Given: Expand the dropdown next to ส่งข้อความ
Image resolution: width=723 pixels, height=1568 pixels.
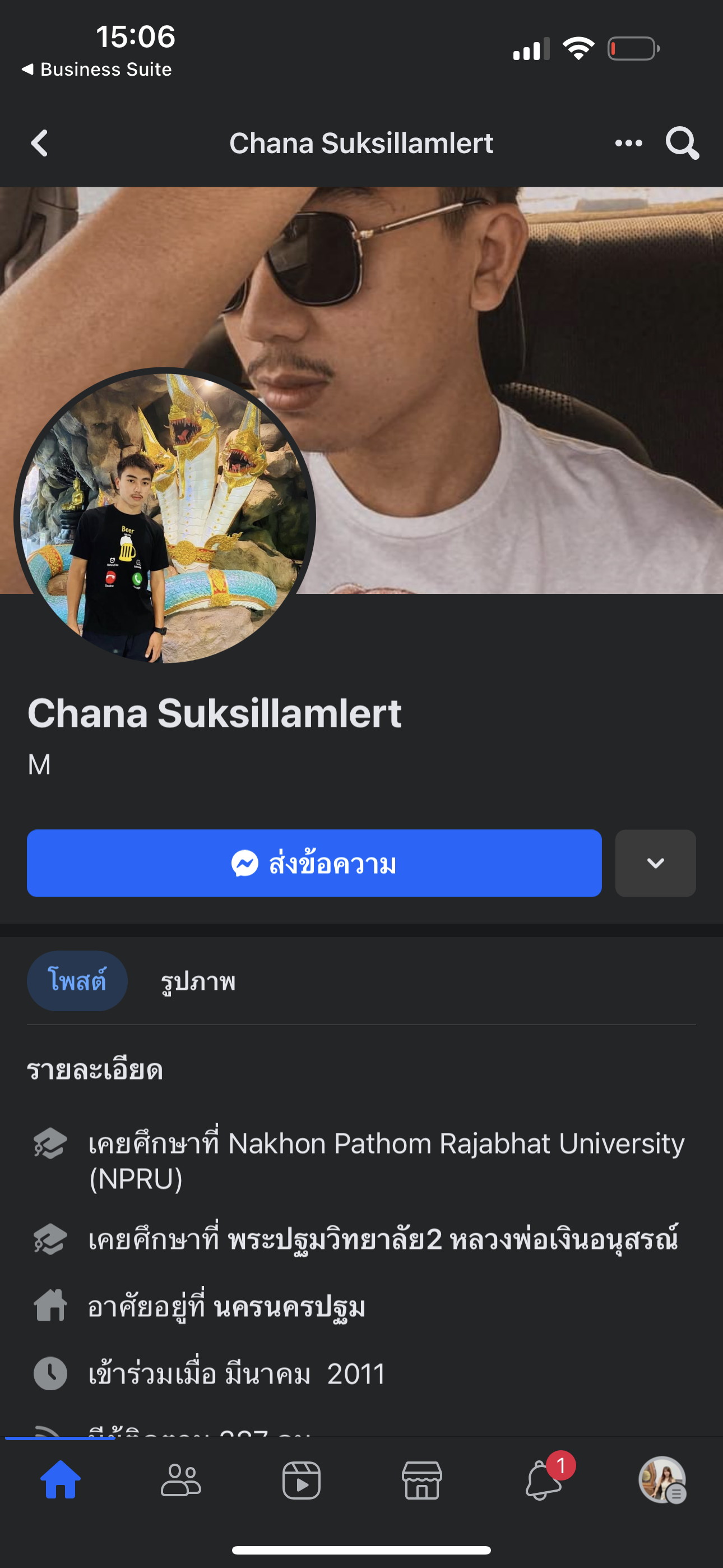Looking at the screenshot, I should tap(655, 863).
